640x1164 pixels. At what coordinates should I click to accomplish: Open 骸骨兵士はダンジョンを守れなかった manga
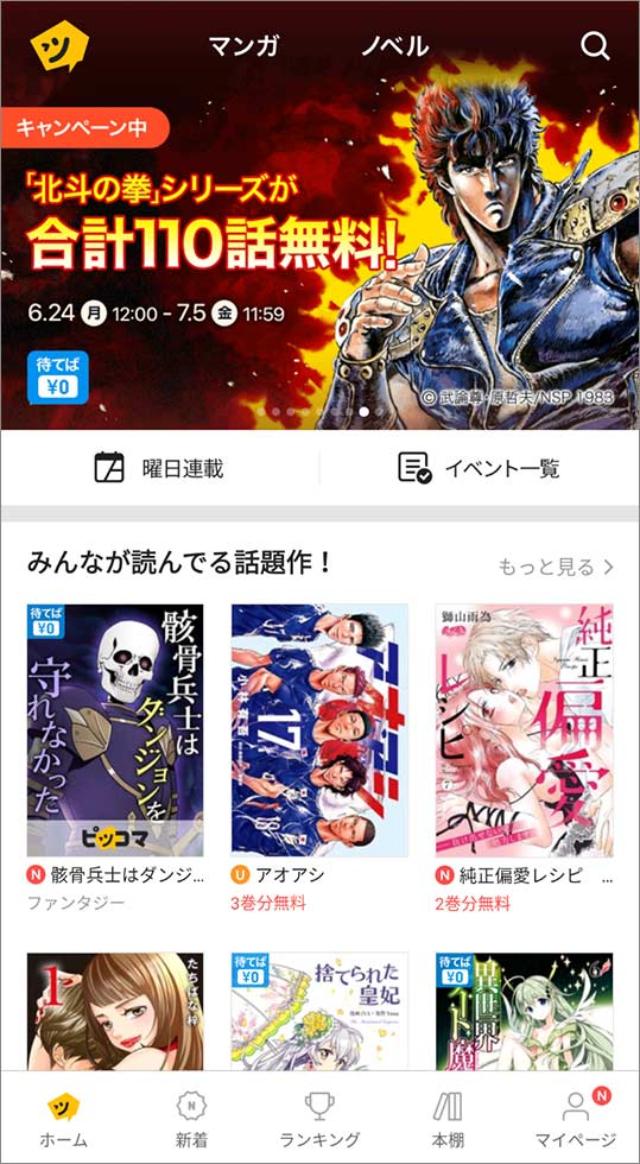(115, 730)
